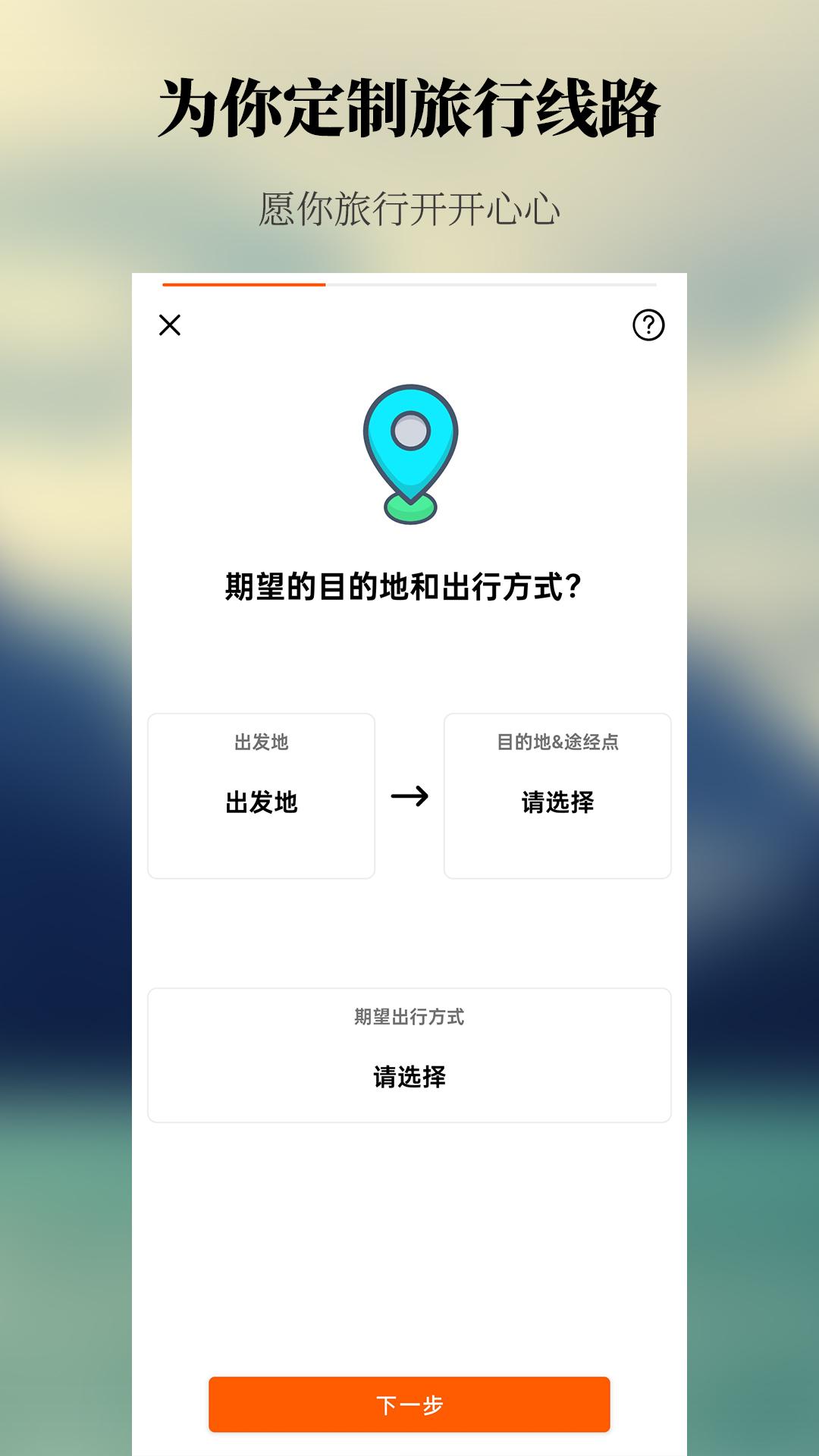Select 请选择 under 期望出行方式
Viewport: 819px width, 1456px height.
[409, 1077]
